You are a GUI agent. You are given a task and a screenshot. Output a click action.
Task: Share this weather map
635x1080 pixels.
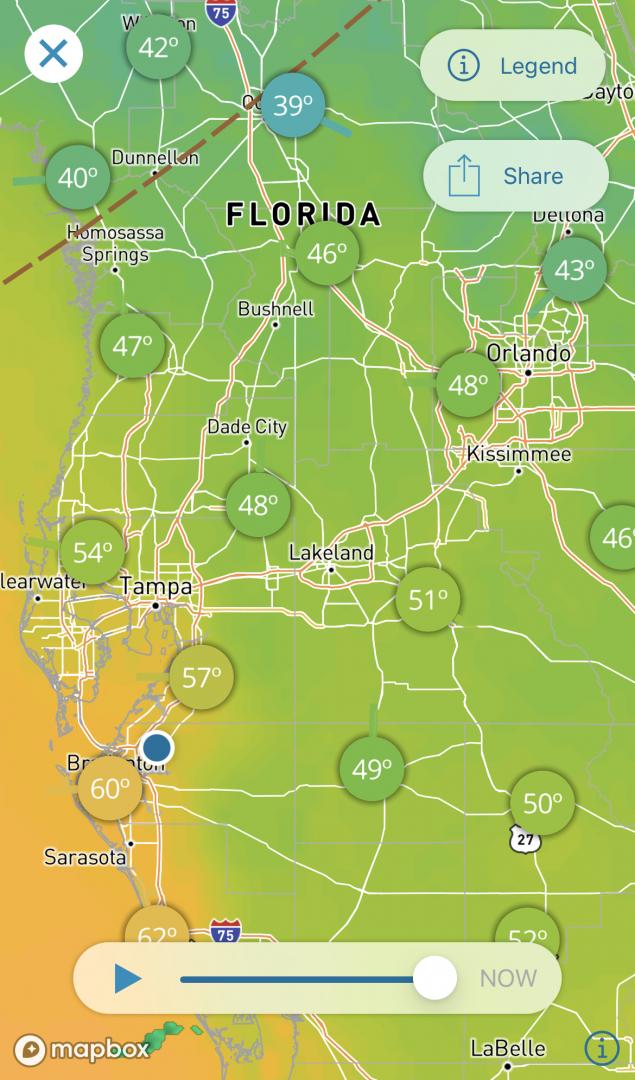pos(516,176)
